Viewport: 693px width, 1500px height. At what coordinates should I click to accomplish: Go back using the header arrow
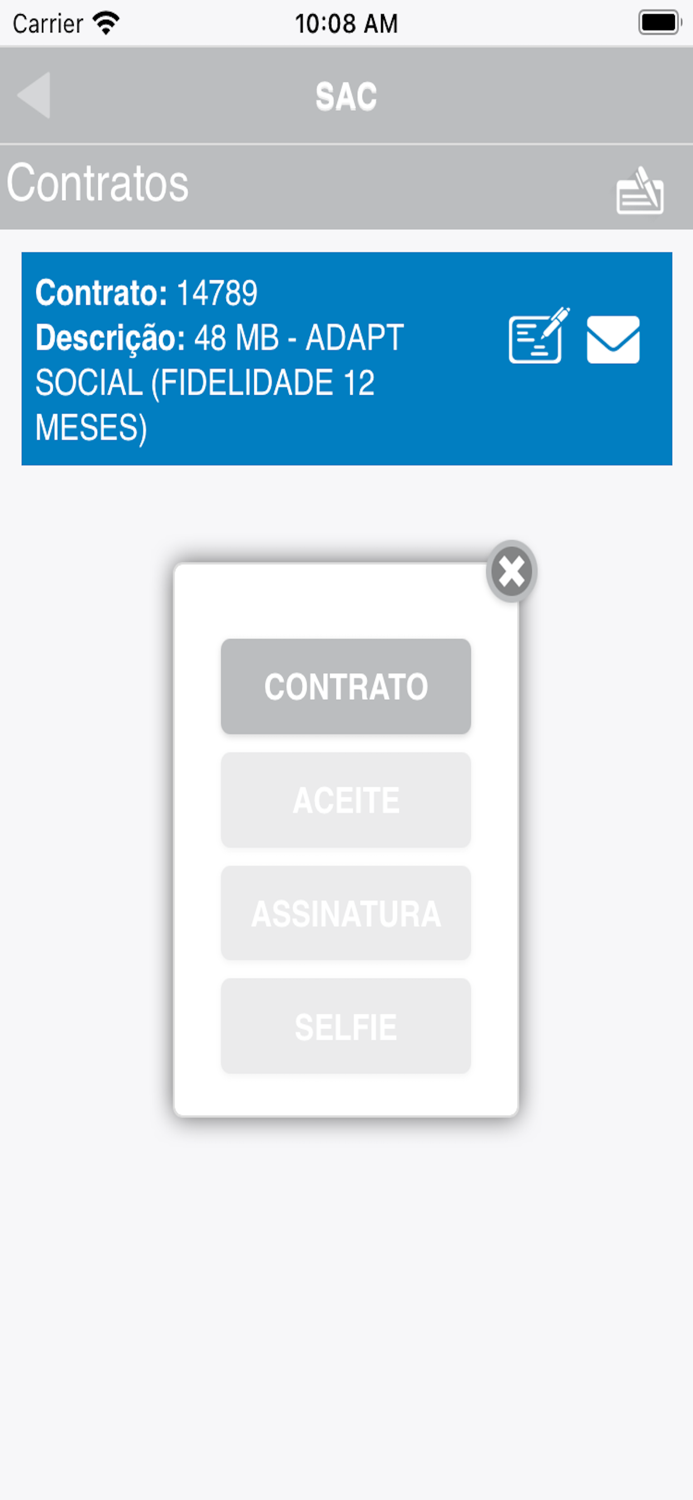34,96
